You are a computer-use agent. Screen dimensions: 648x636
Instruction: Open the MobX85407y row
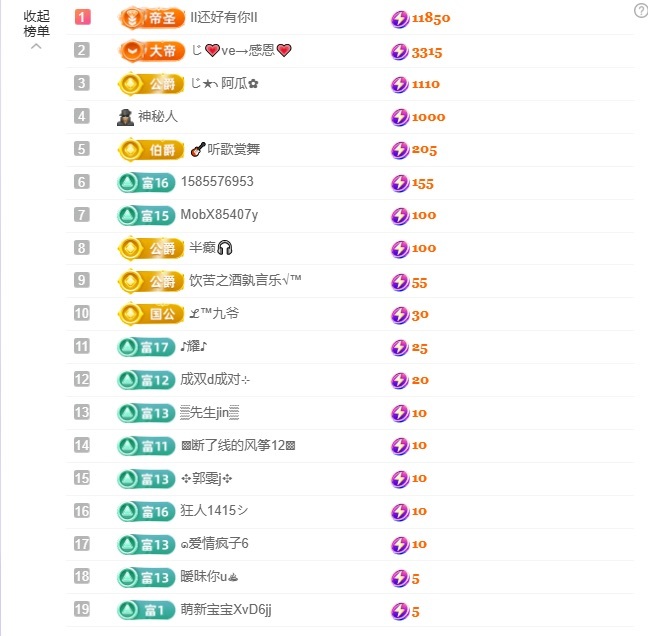pos(218,215)
